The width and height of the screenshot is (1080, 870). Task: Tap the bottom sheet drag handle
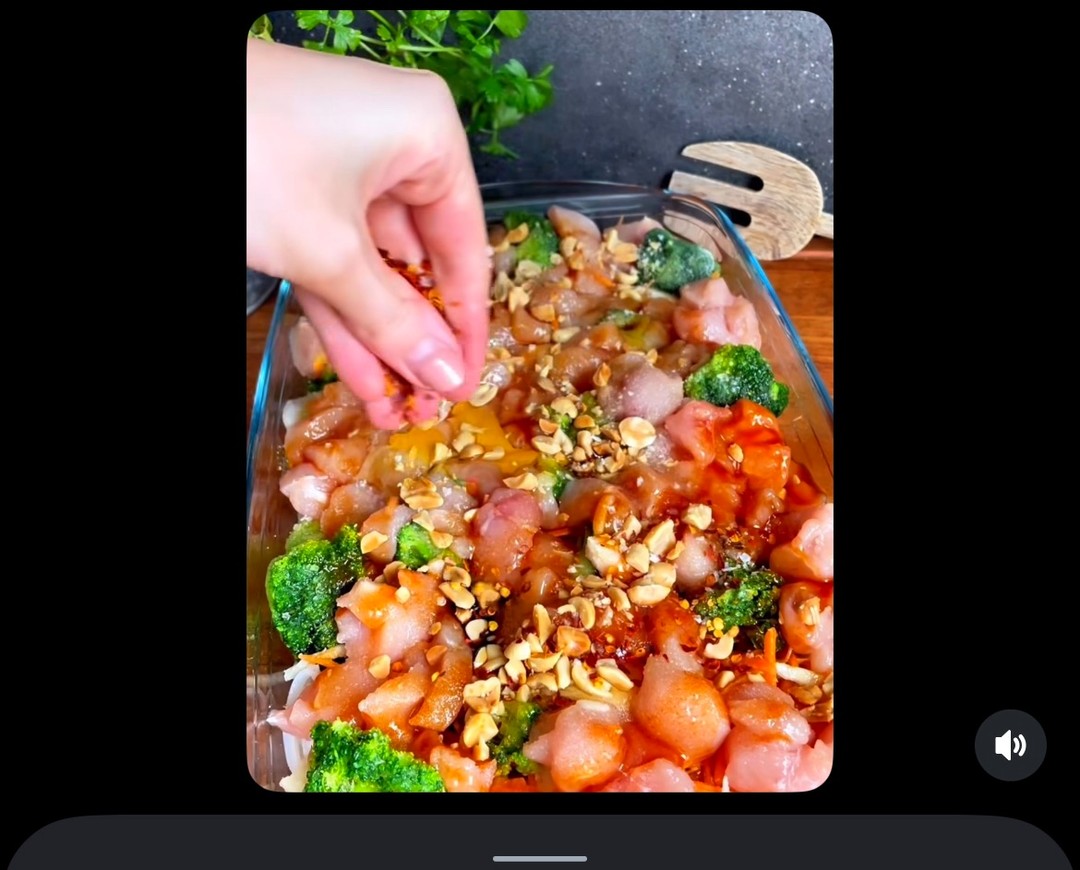tap(539, 858)
